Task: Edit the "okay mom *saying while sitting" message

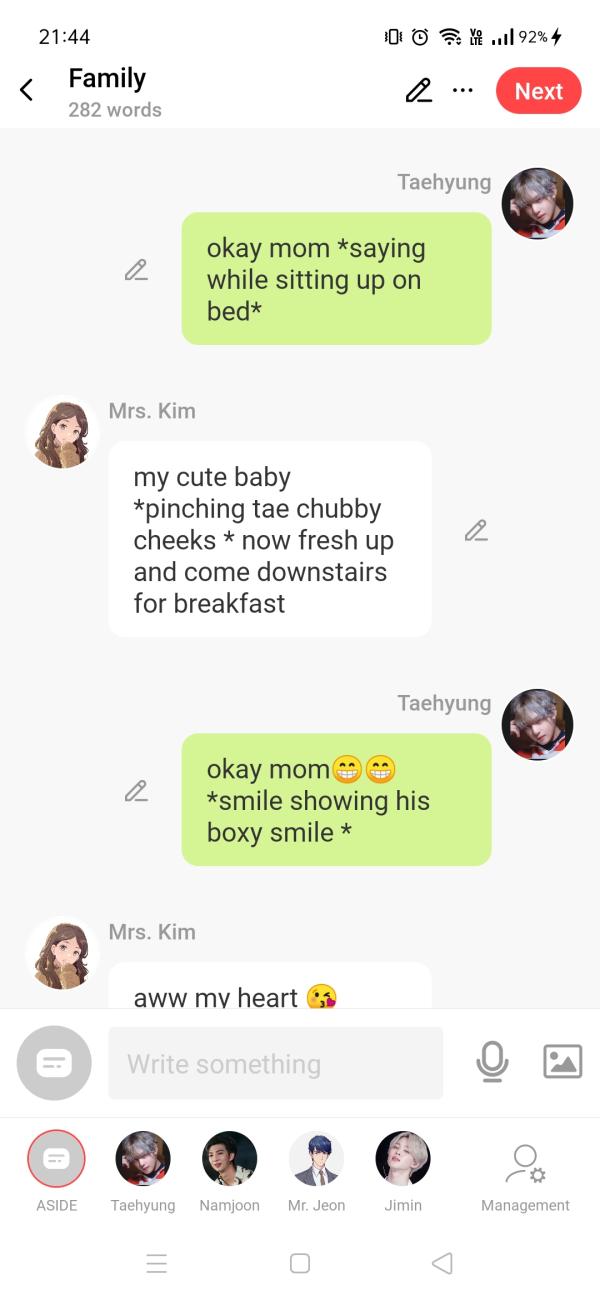Action: click(x=136, y=270)
